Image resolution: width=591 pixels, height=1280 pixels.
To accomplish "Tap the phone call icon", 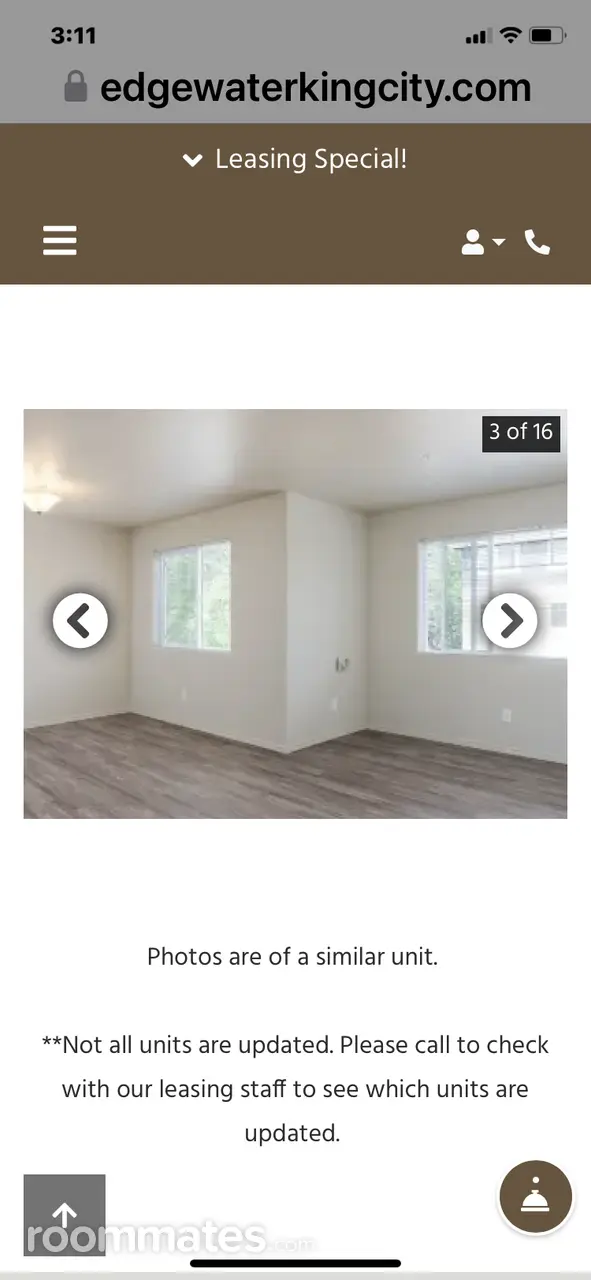I will tap(538, 242).
